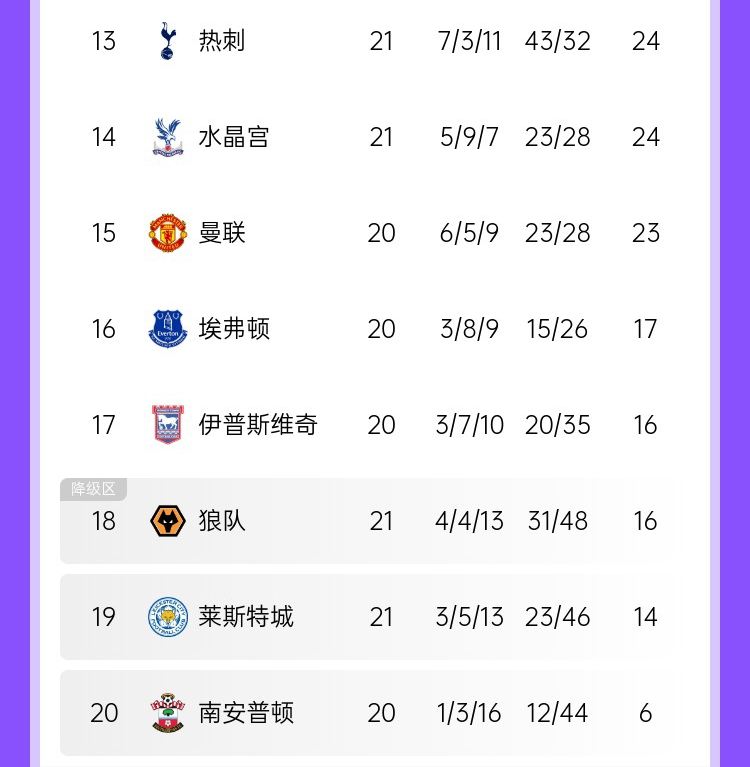Select the Crystal Palace eagle badge
Image resolution: width=750 pixels, height=767 pixels.
168,137
